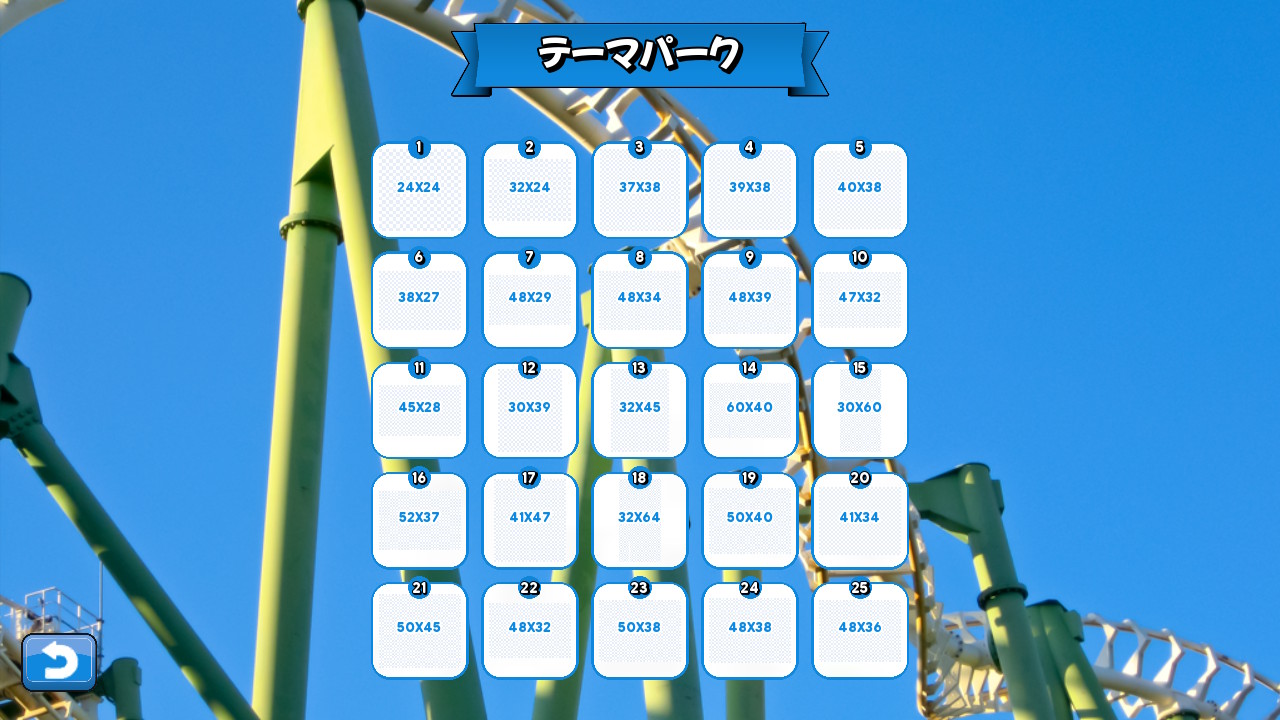Open puzzle 3 sized 37X38
The image size is (1280, 720).
640,190
